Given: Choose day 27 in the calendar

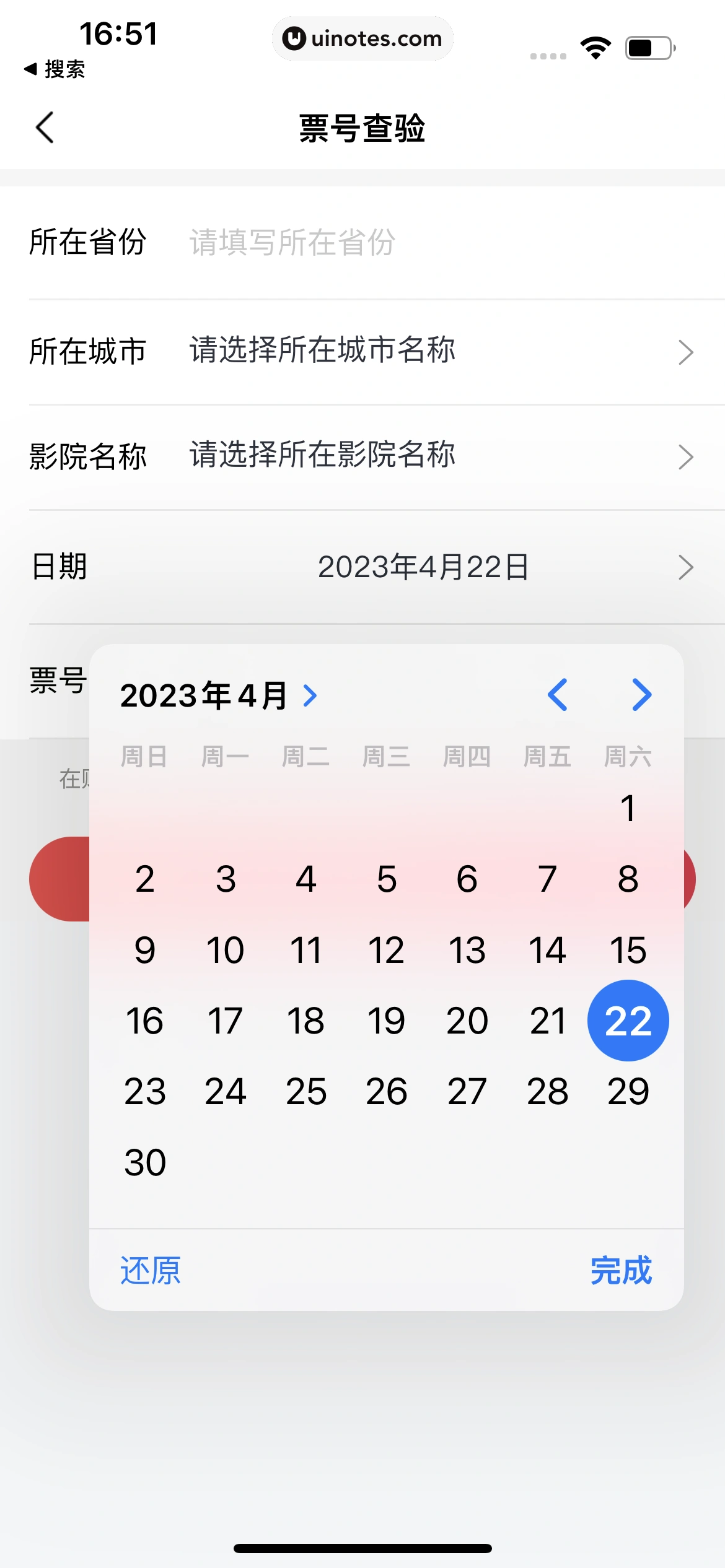Looking at the screenshot, I should click(467, 1091).
